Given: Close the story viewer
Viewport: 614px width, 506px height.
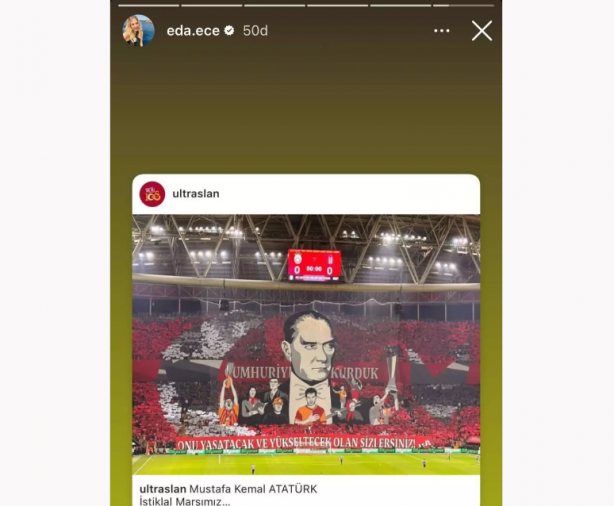Looking at the screenshot, I should click(481, 31).
